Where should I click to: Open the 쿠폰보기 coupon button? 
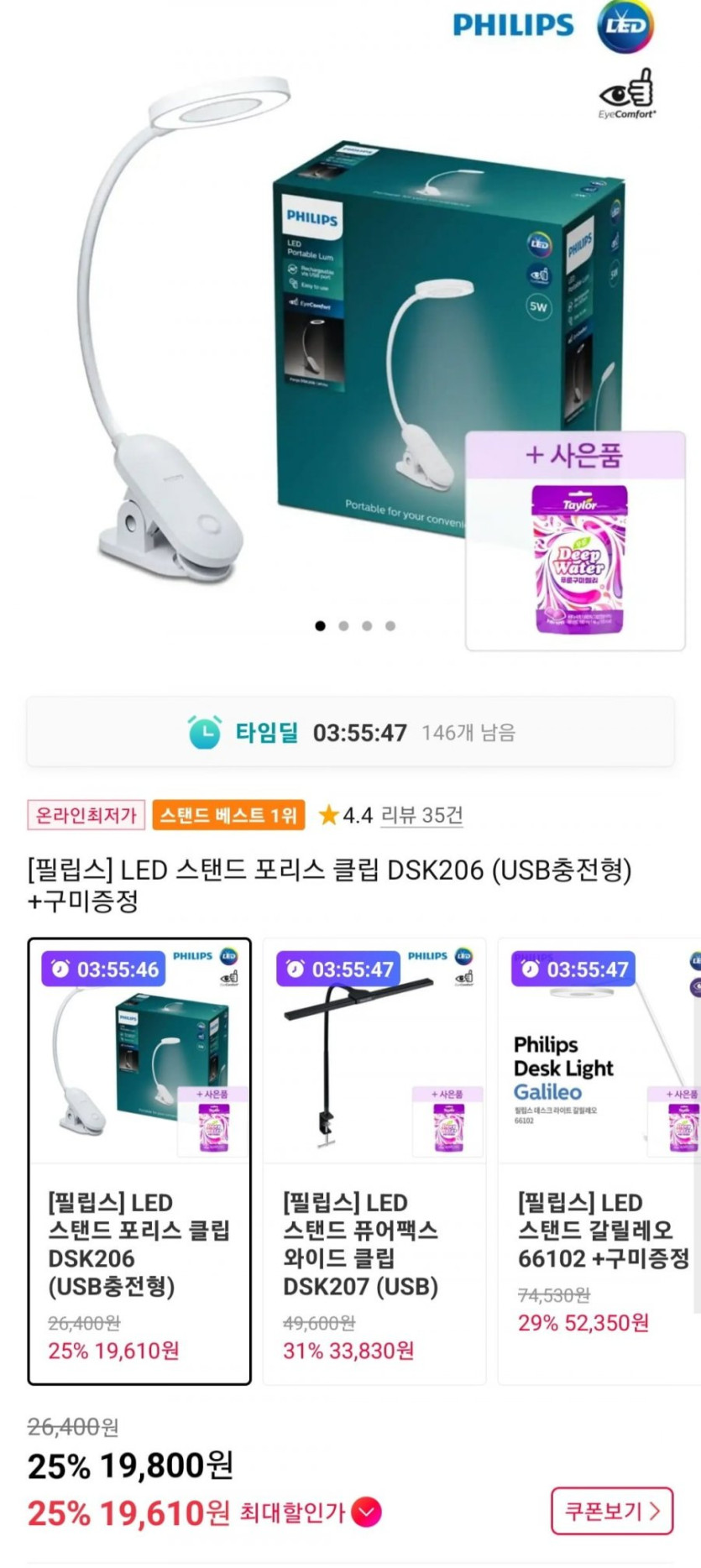[612, 1511]
